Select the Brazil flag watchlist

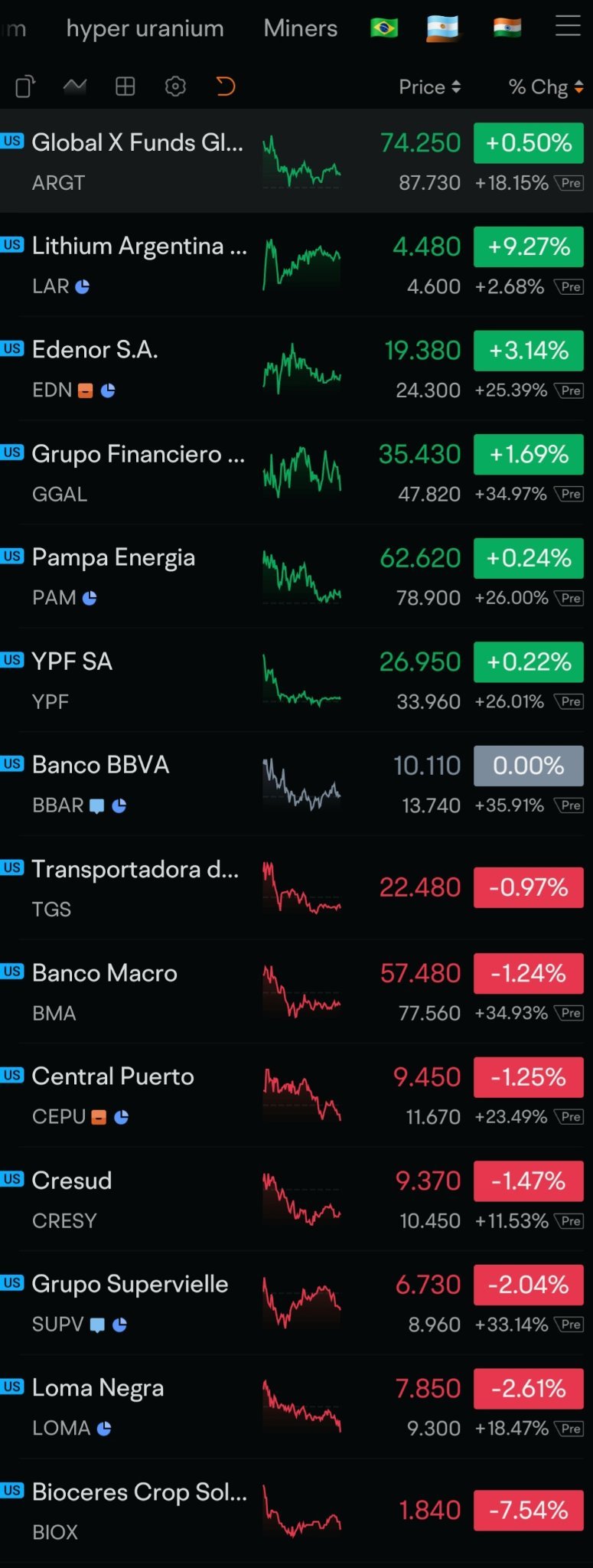384,28
